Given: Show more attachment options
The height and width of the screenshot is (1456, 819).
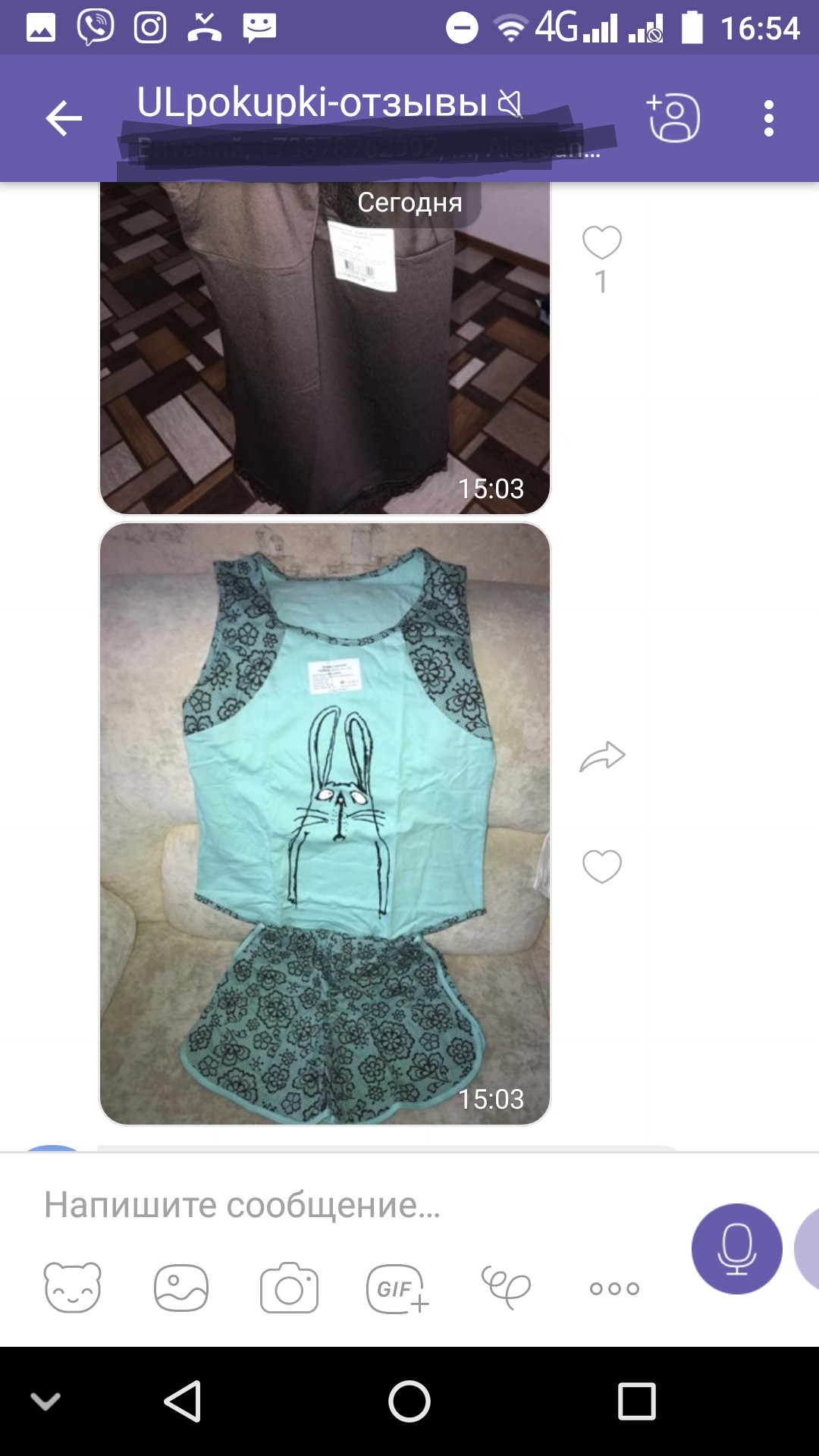Looking at the screenshot, I should 614,1288.
